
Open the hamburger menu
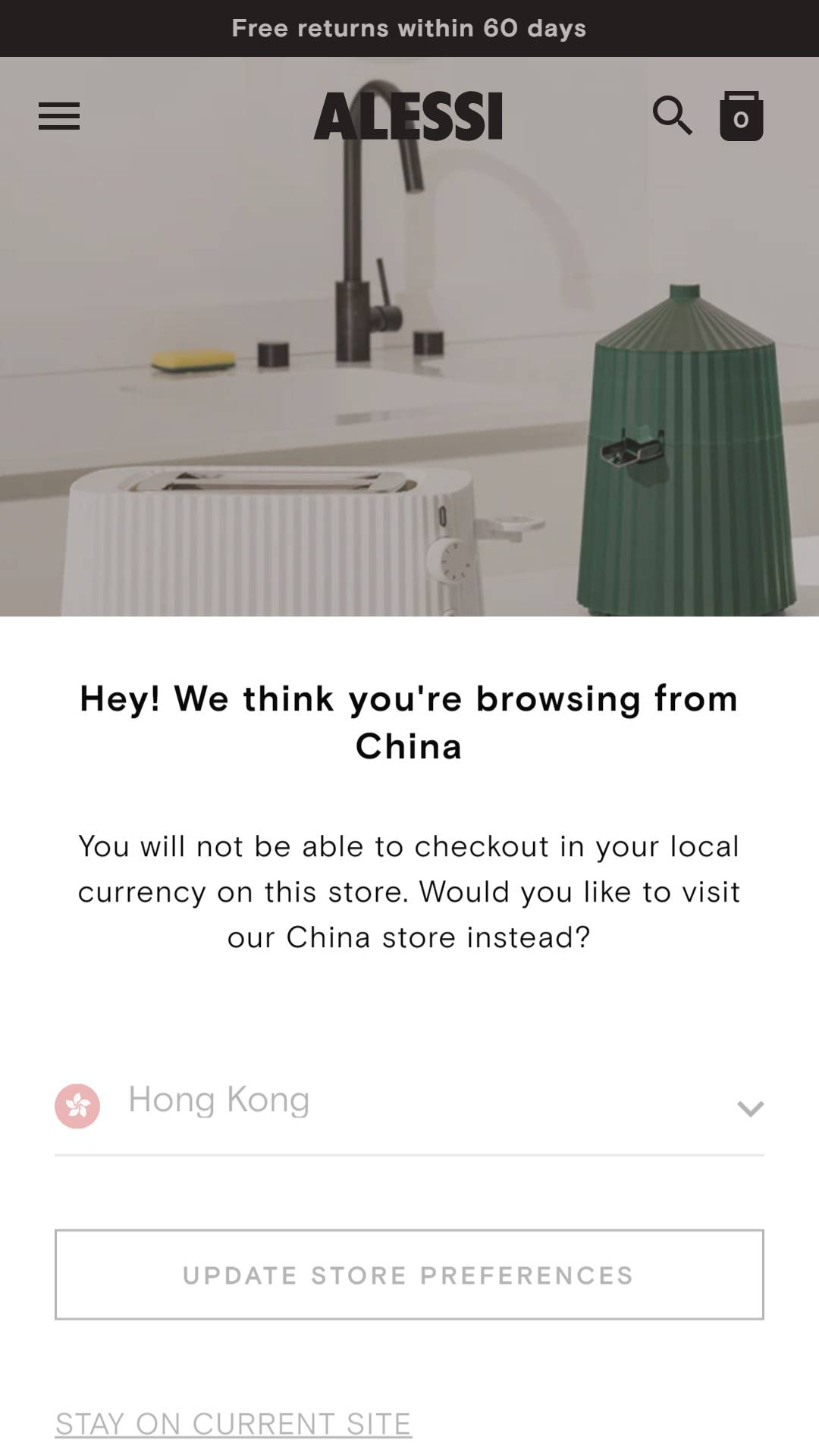pyautogui.click(x=59, y=116)
